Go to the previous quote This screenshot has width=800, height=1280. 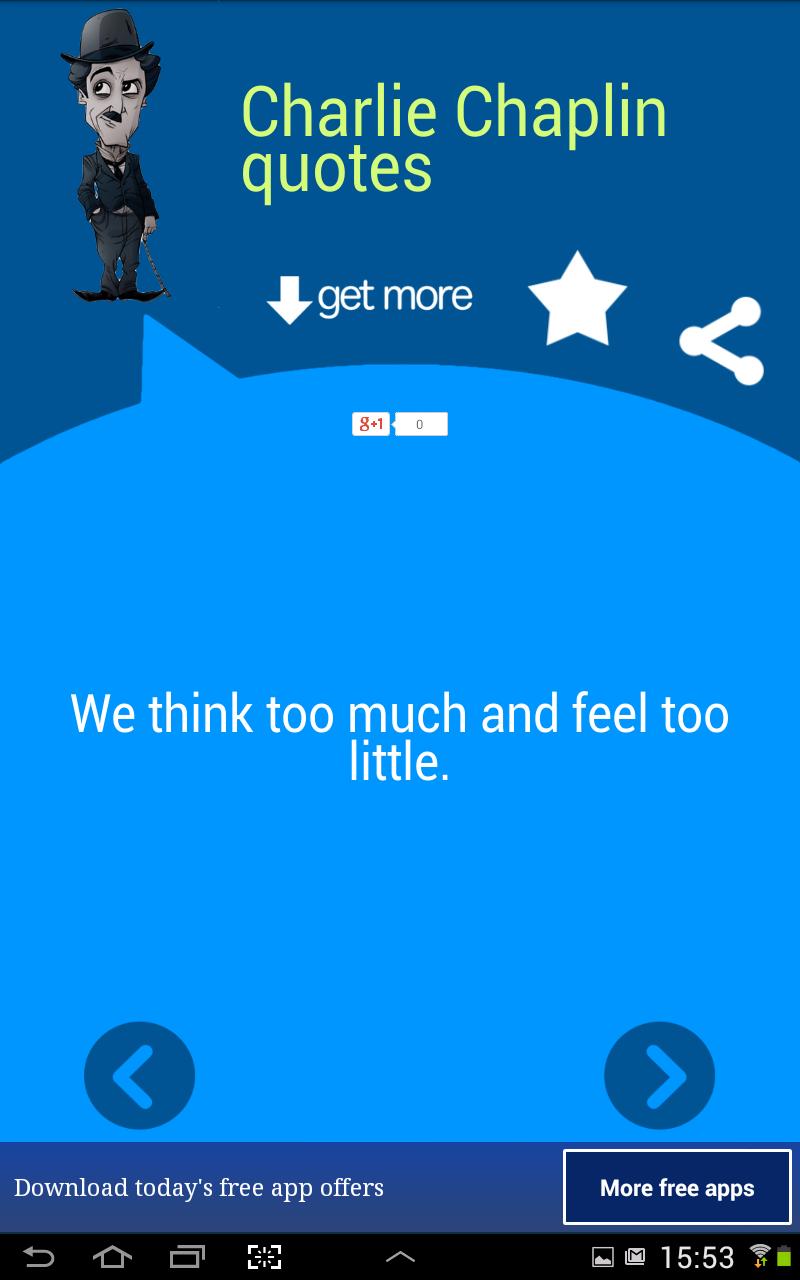coord(139,1075)
